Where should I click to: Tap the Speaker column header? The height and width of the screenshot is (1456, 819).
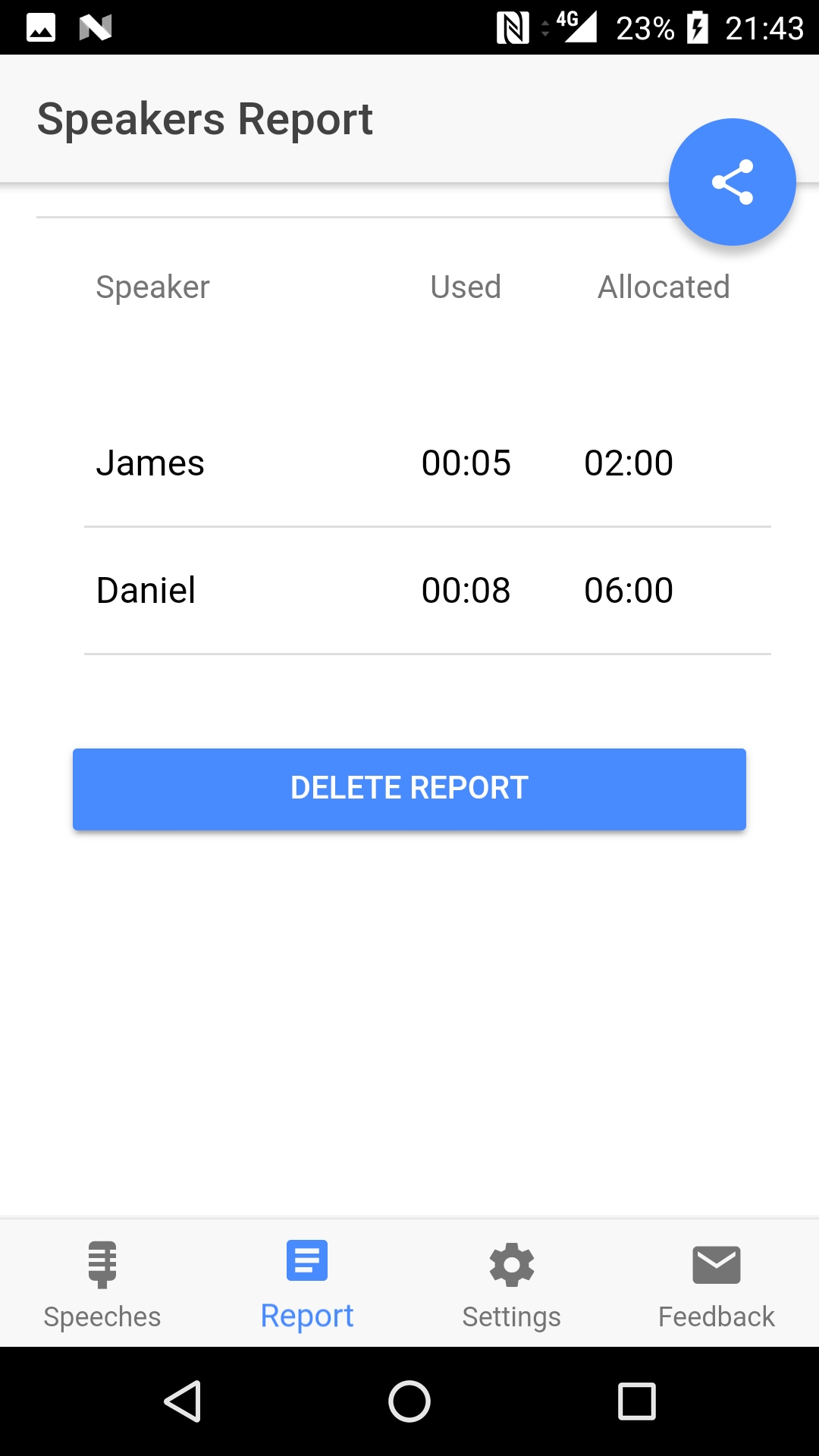(x=152, y=287)
